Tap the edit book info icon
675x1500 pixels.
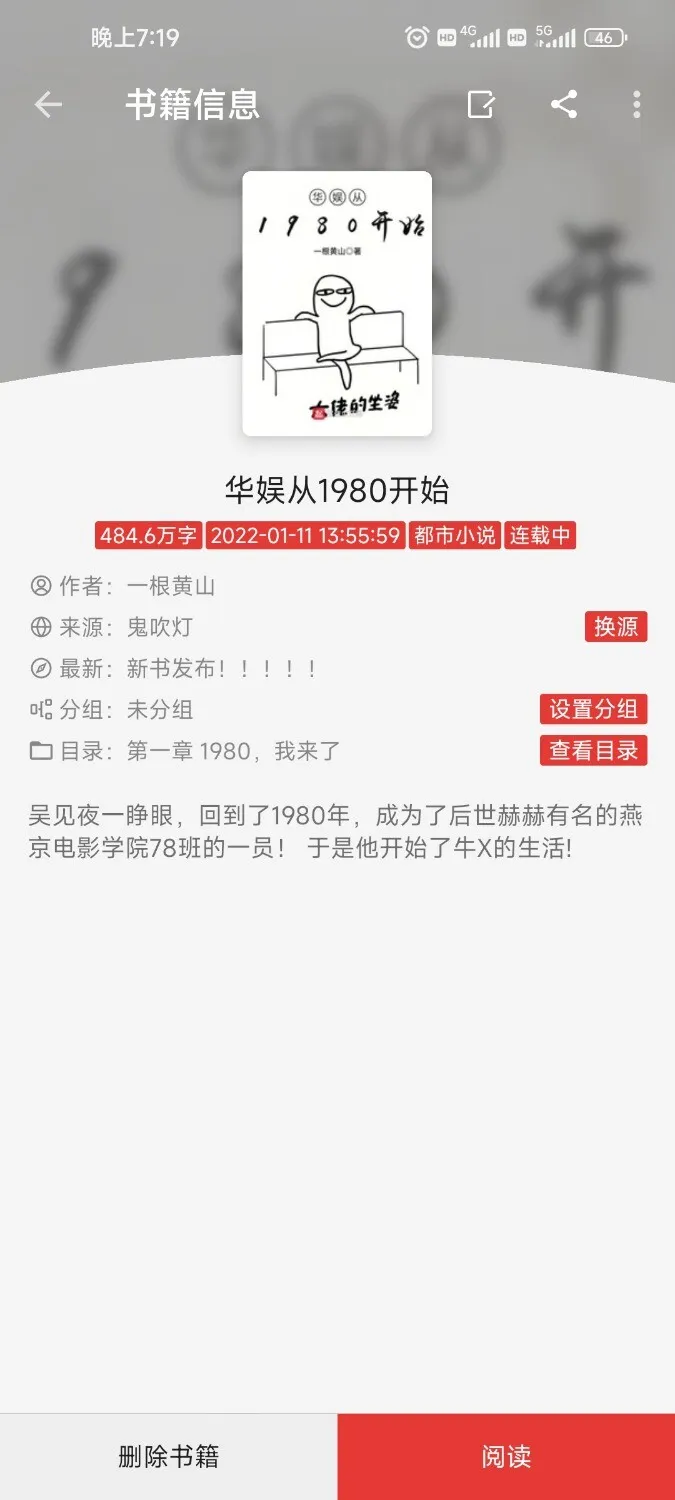pyautogui.click(x=481, y=105)
